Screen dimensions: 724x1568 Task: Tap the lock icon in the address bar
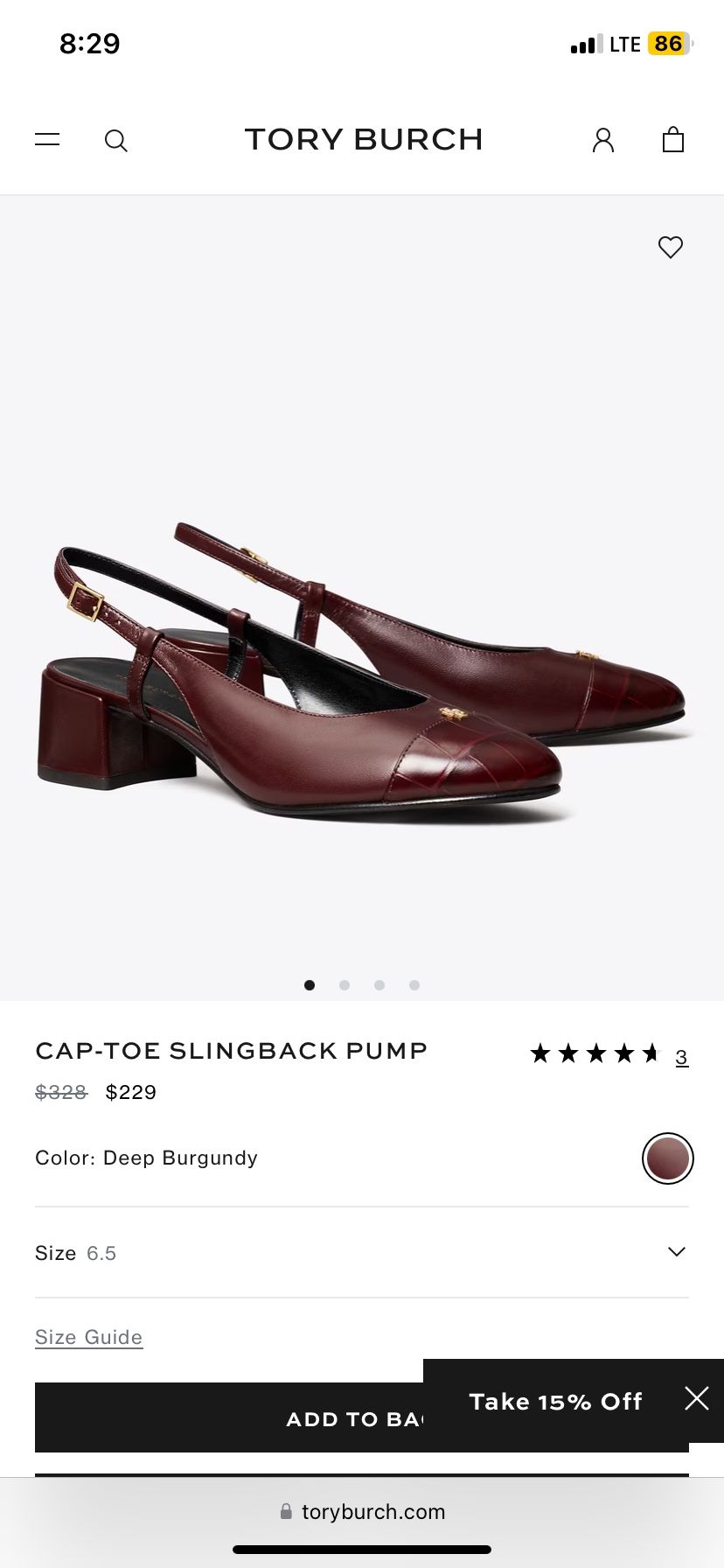click(x=284, y=1512)
